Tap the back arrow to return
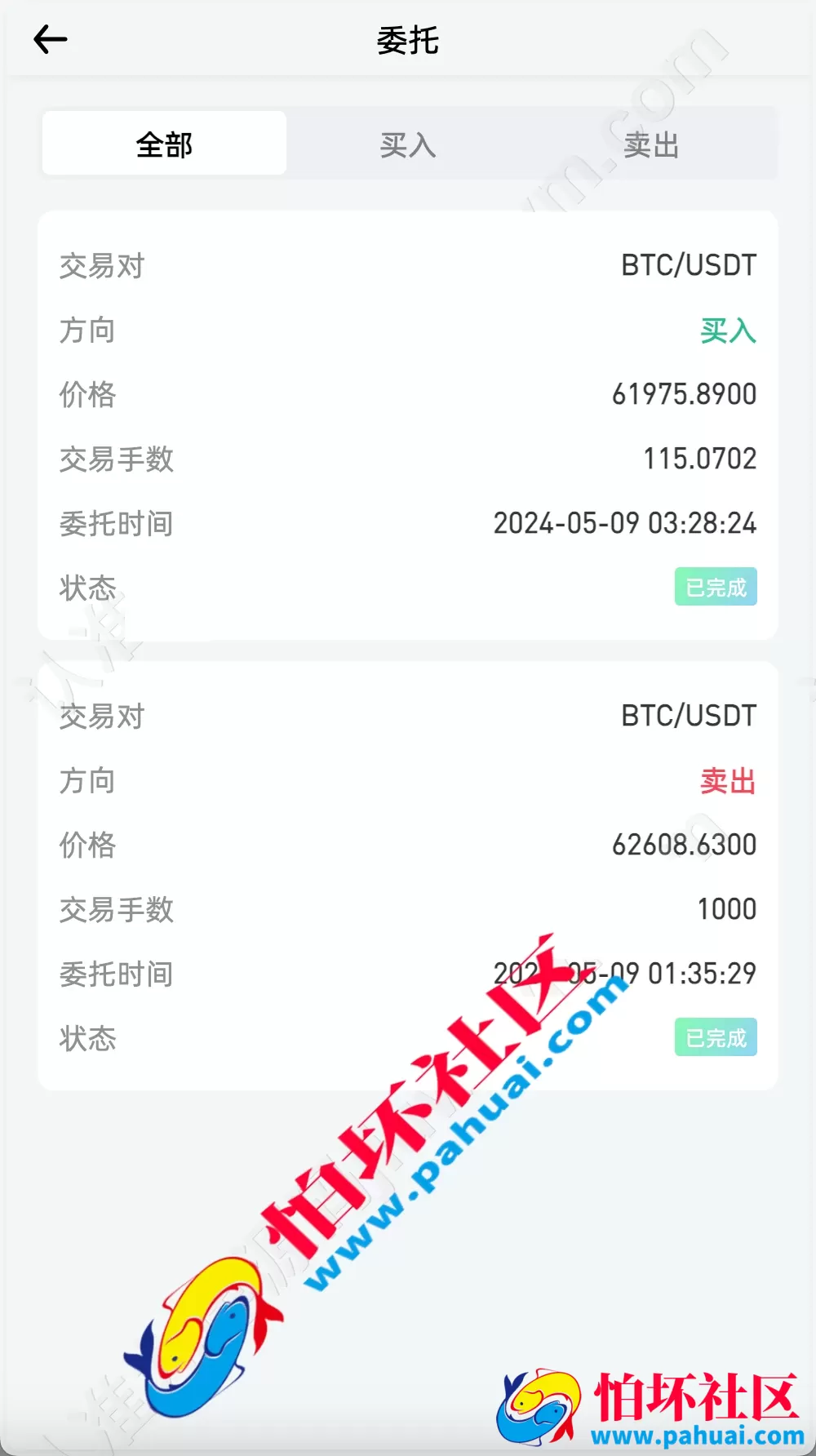816x1456 pixels. pyautogui.click(x=51, y=39)
